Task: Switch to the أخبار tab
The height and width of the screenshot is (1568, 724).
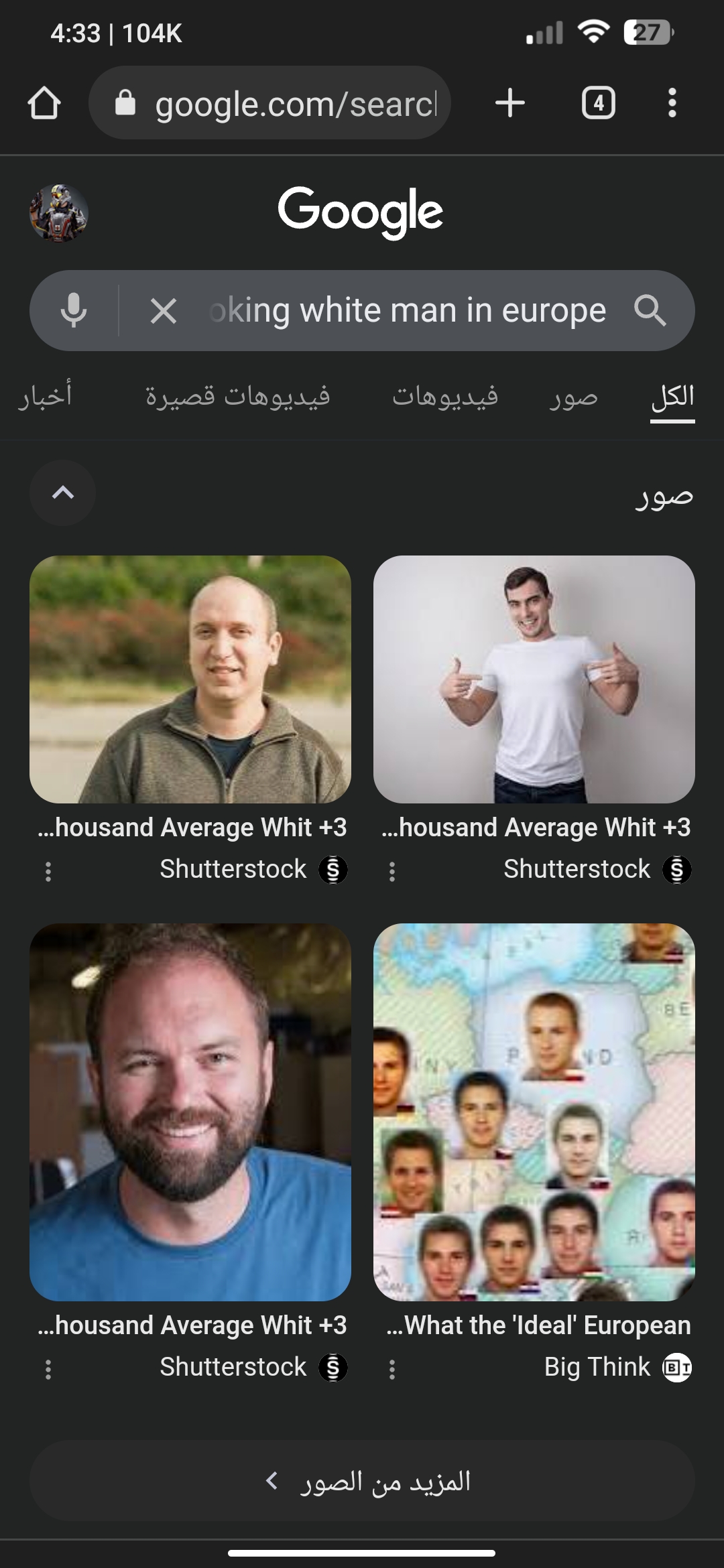Action: tap(45, 397)
